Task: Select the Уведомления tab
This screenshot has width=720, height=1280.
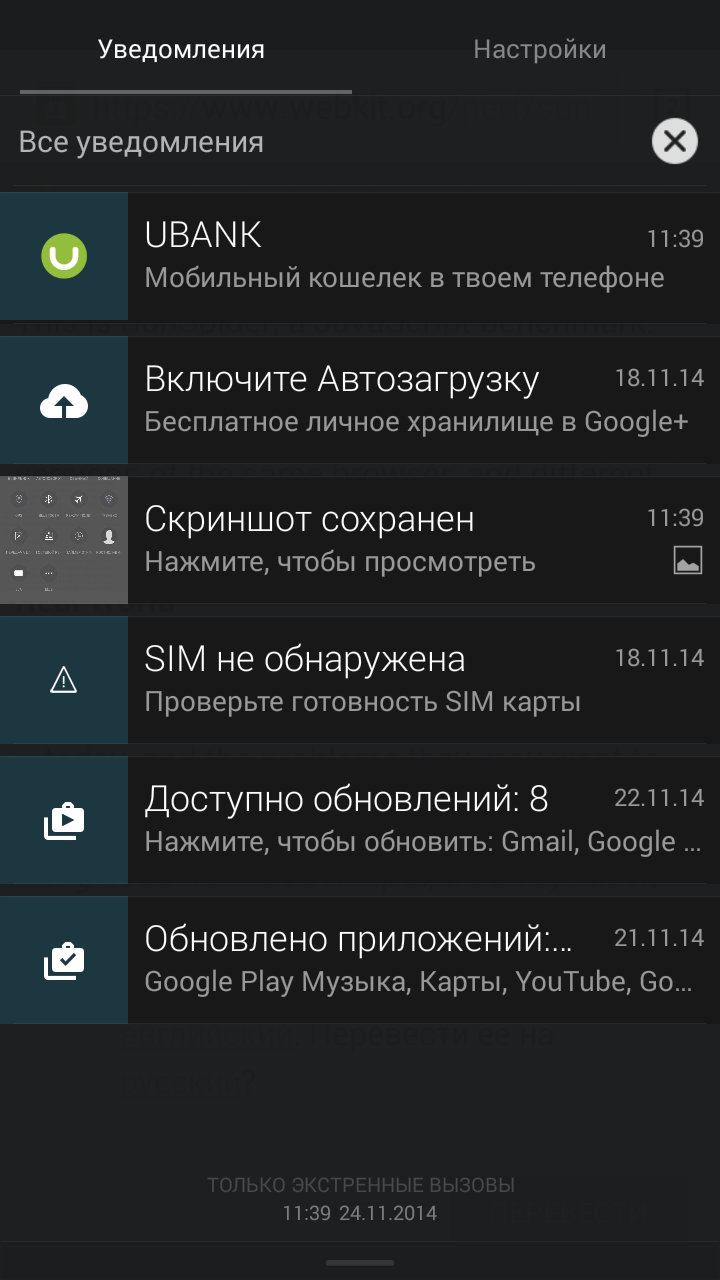Action: click(x=181, y=49)
